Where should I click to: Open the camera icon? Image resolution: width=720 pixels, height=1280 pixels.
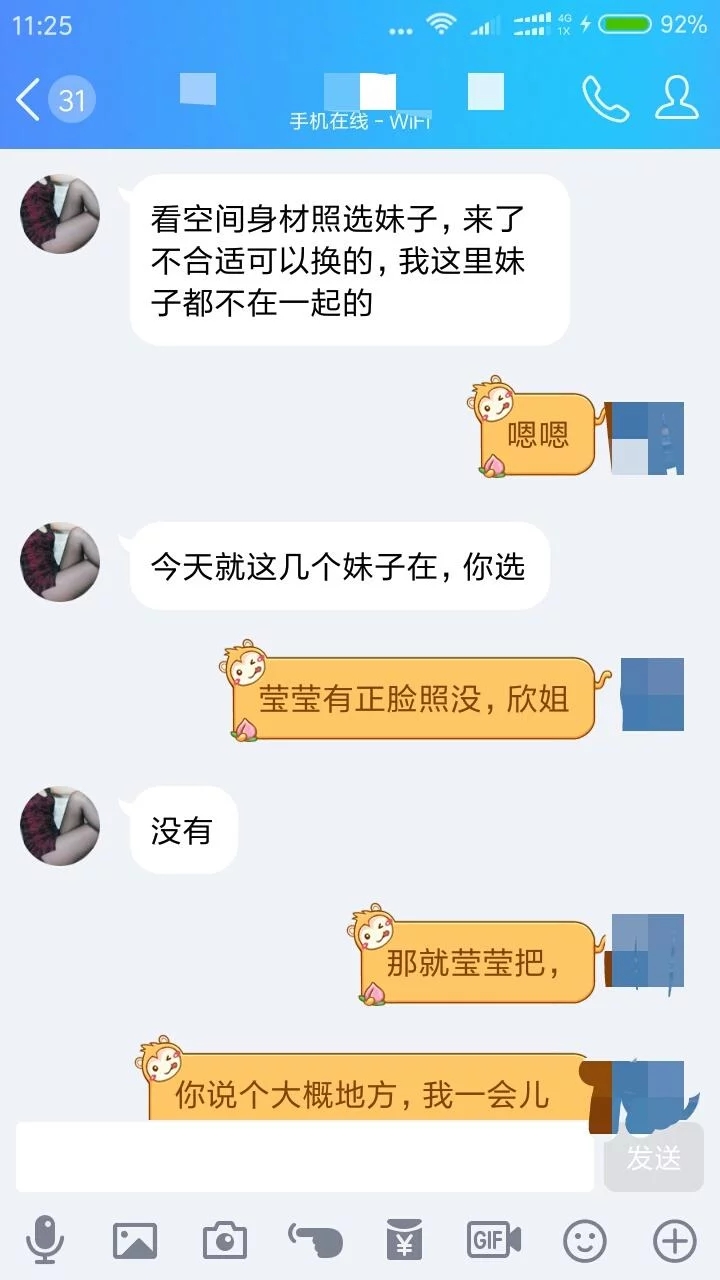tap(223, 1240)
